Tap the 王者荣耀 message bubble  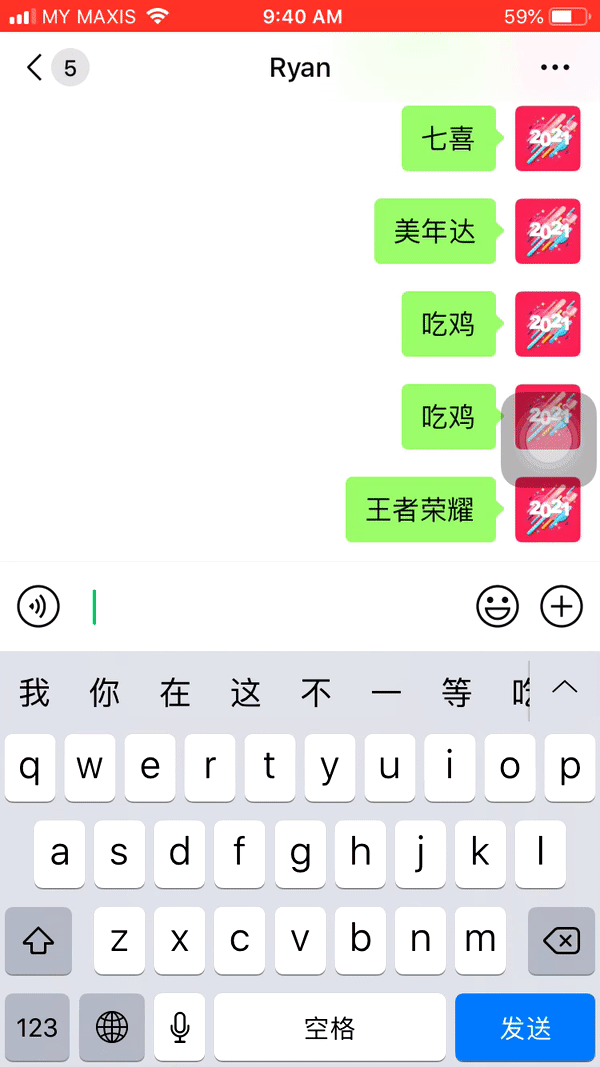click(x=420, y=510)
